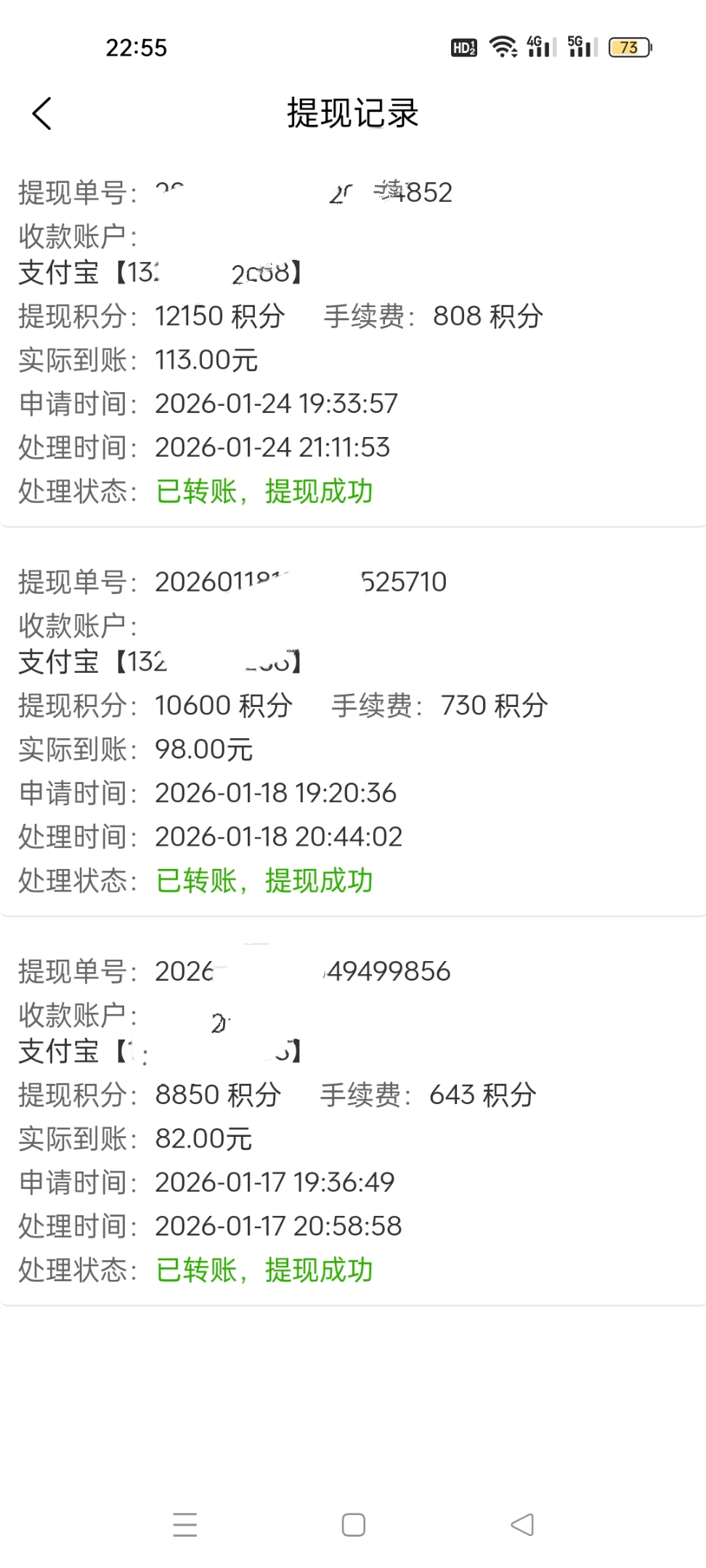Tap the system home button
The image size is (706, 1568).
353,1524
